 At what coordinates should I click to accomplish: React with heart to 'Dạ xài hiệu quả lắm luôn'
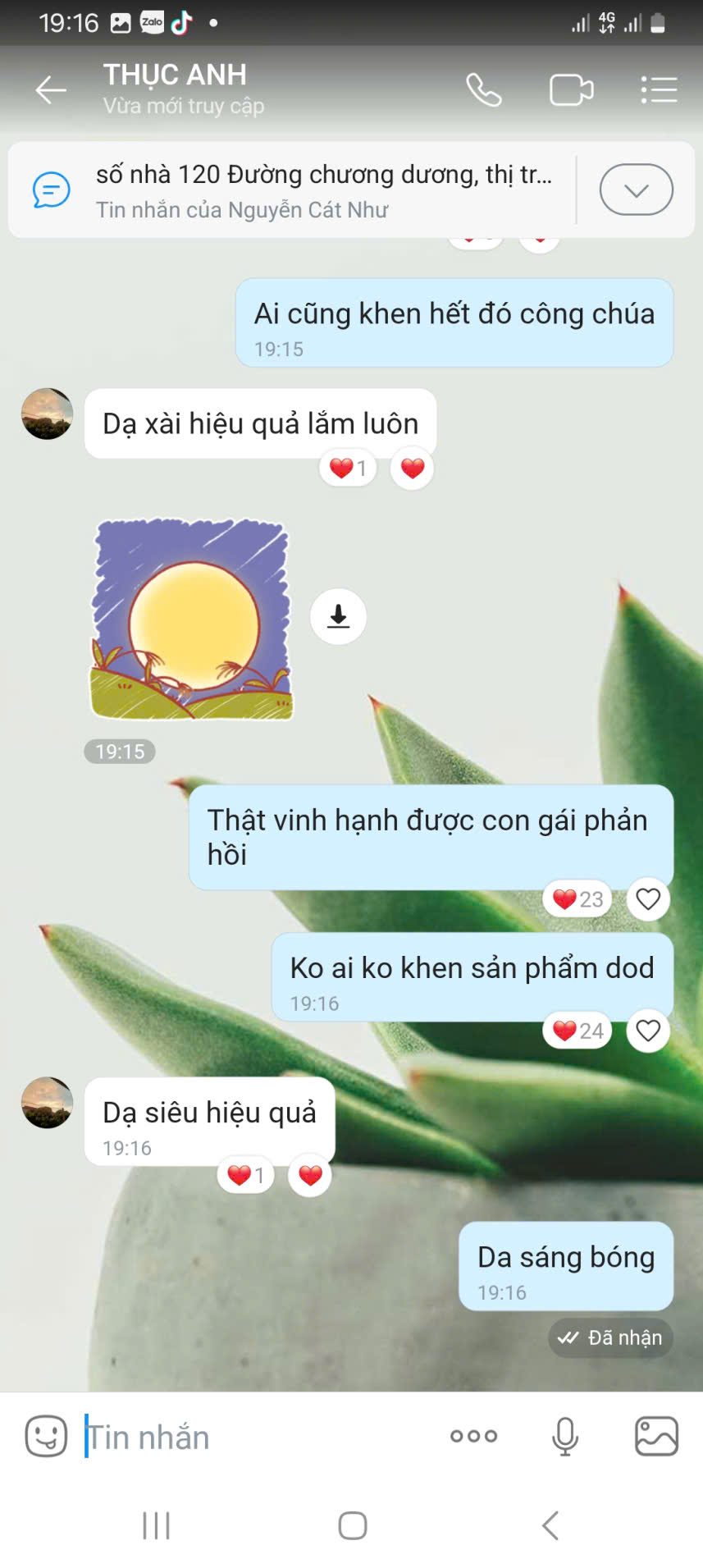tap(412, 469)
